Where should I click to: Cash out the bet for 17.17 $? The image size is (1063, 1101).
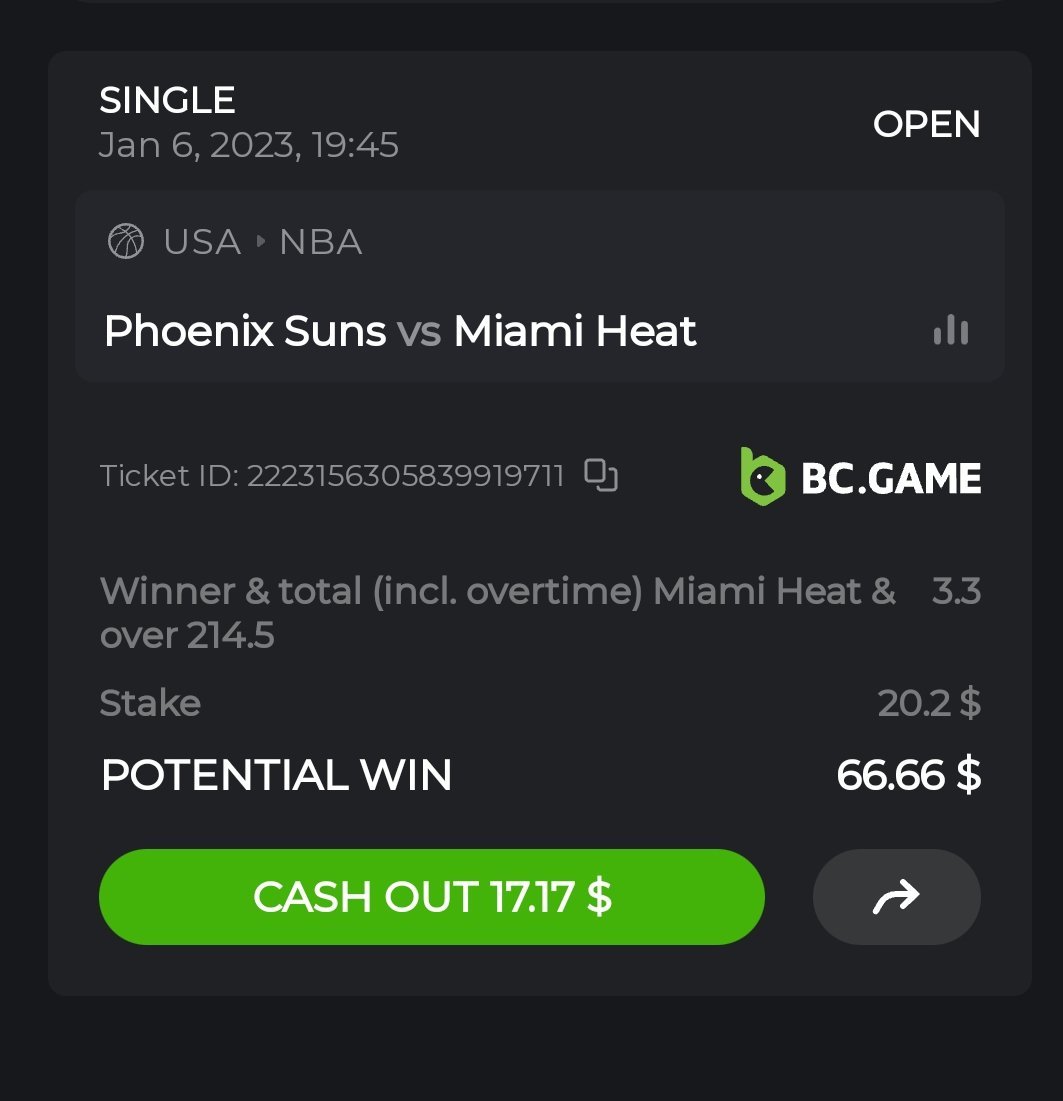[431, 897]
